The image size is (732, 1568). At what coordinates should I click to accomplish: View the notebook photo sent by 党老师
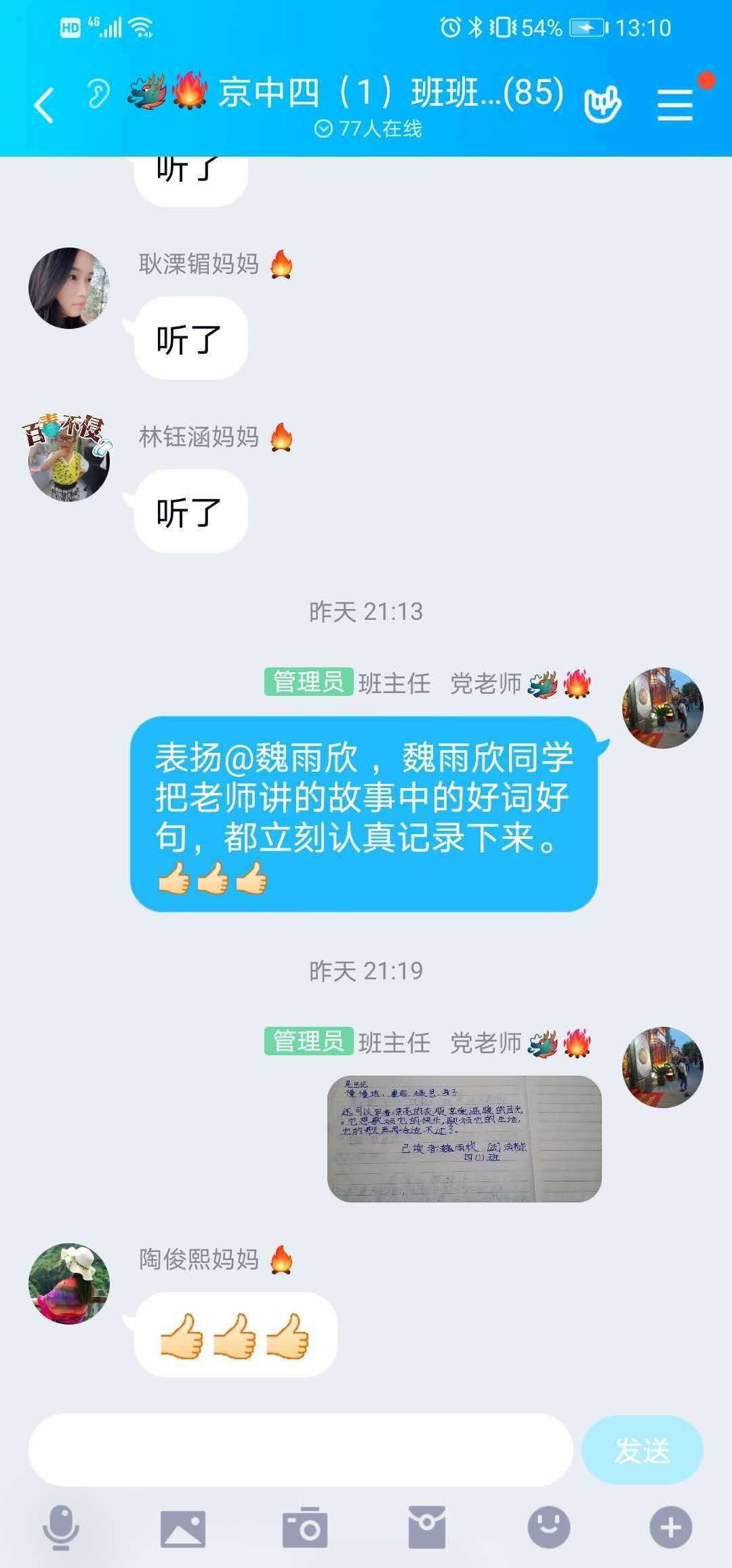(x=464, y=1139)
